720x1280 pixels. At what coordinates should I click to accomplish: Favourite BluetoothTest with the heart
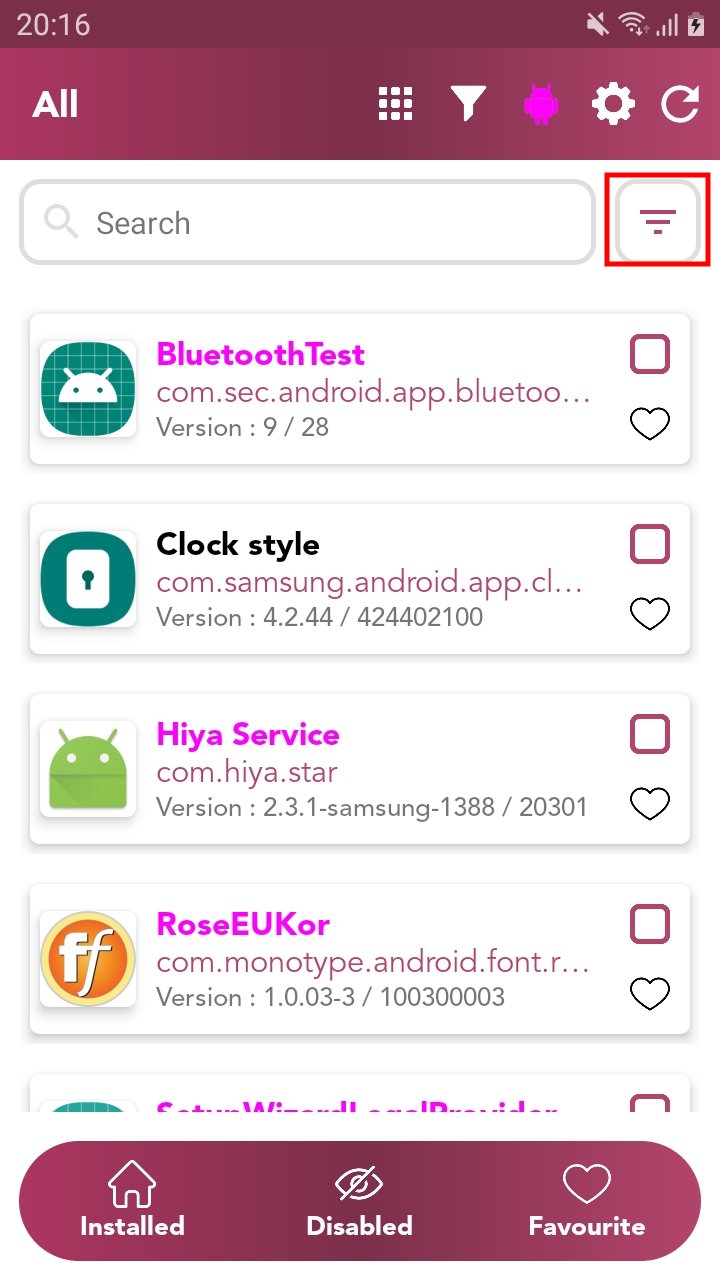650,424
